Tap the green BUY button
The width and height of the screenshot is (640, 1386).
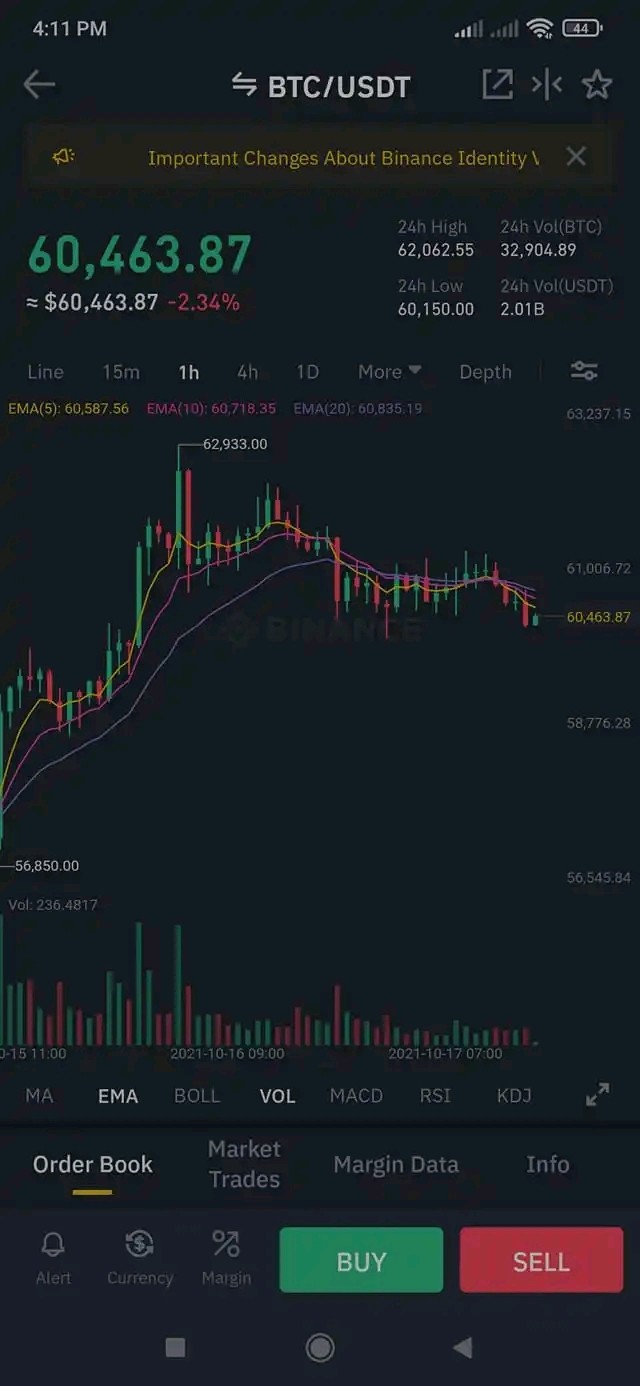pyautogui.click(x=361, y=1262)
